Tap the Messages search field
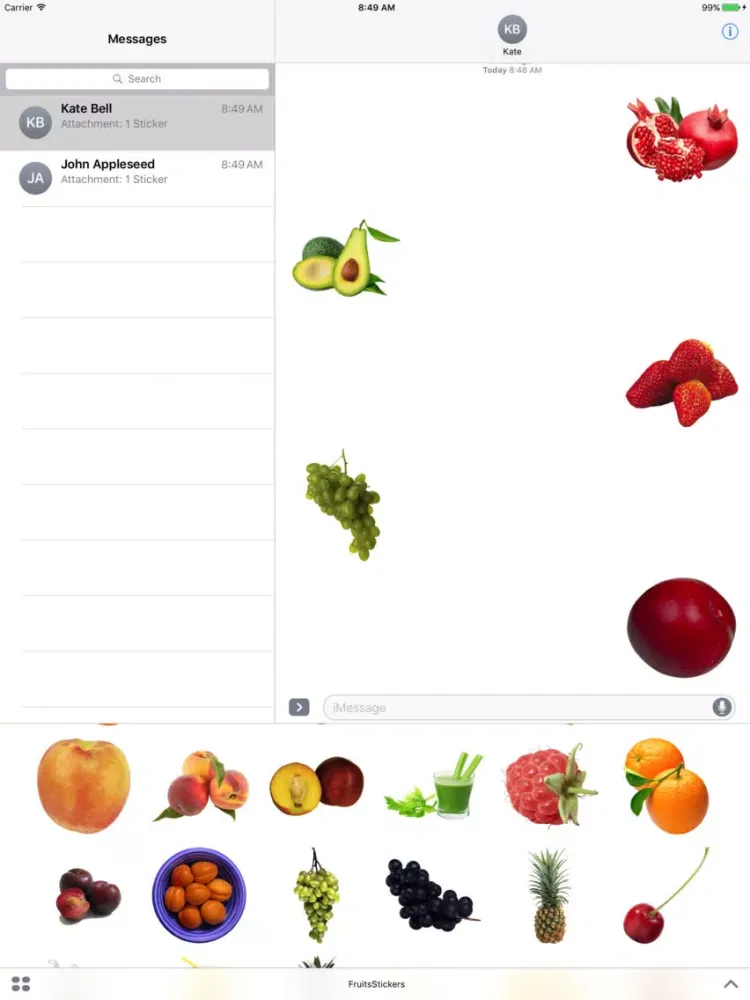Screen dimensions: 750x1000 (x=137, y=79)
